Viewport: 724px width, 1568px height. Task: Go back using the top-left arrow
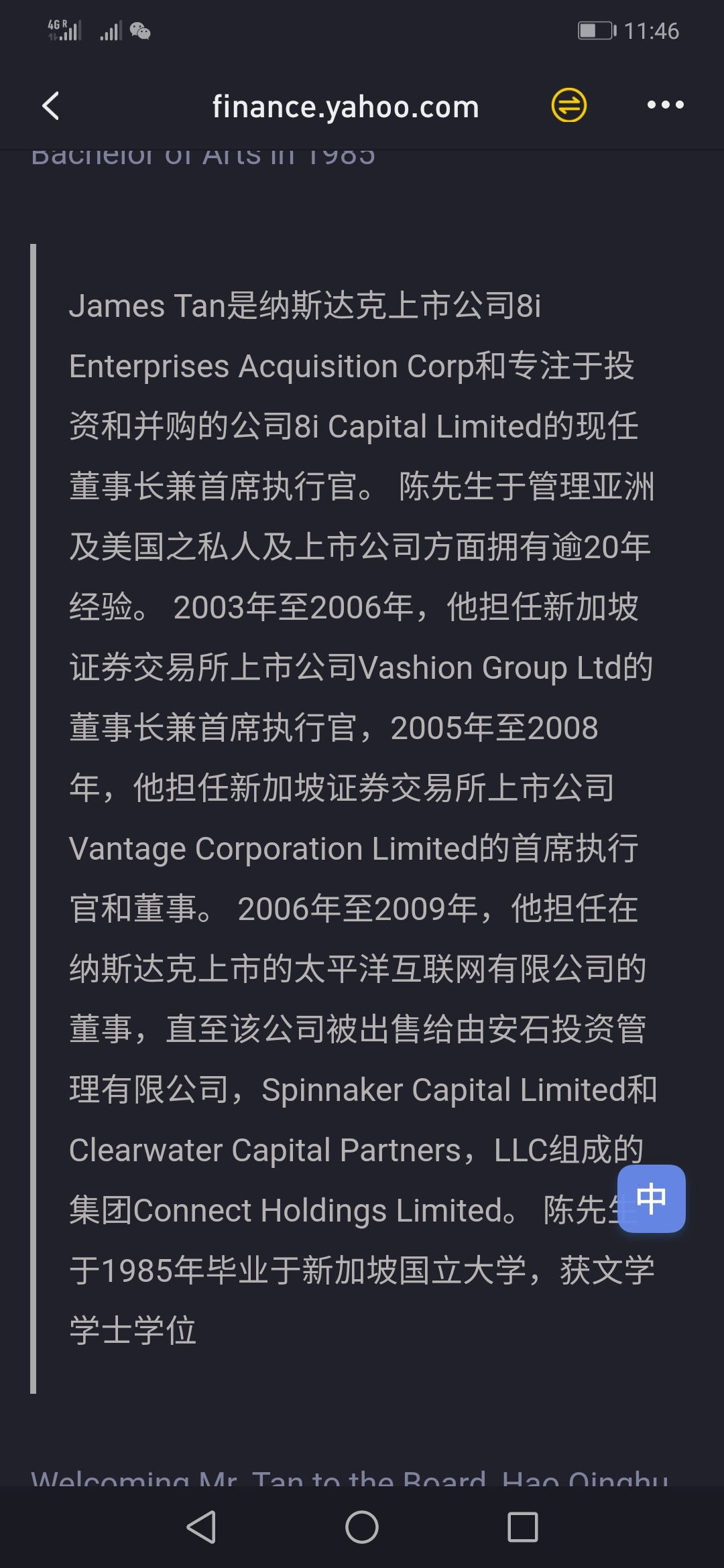click(x=51, y=106)
